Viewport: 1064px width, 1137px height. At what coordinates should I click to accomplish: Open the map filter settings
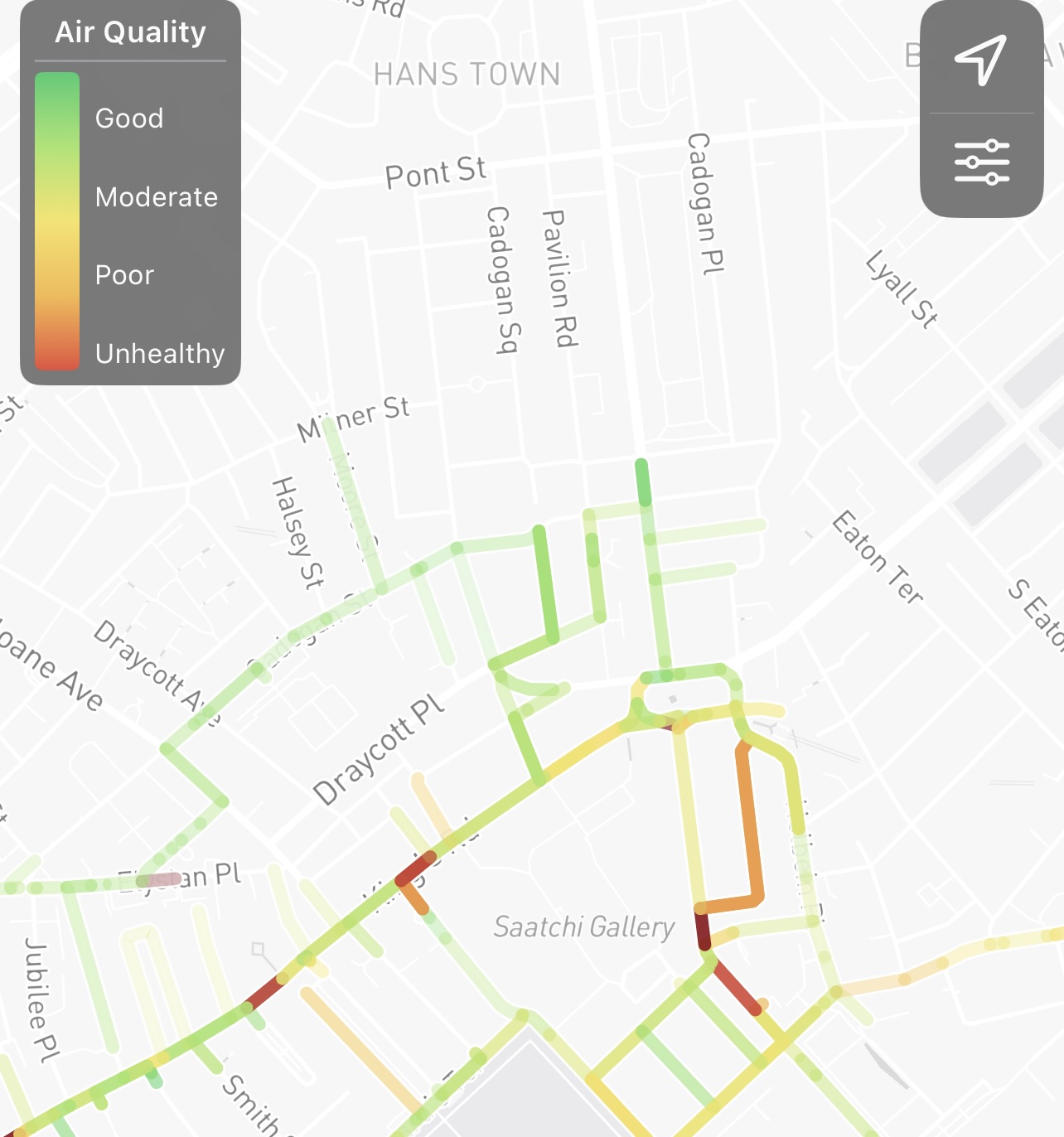[981, 162]
